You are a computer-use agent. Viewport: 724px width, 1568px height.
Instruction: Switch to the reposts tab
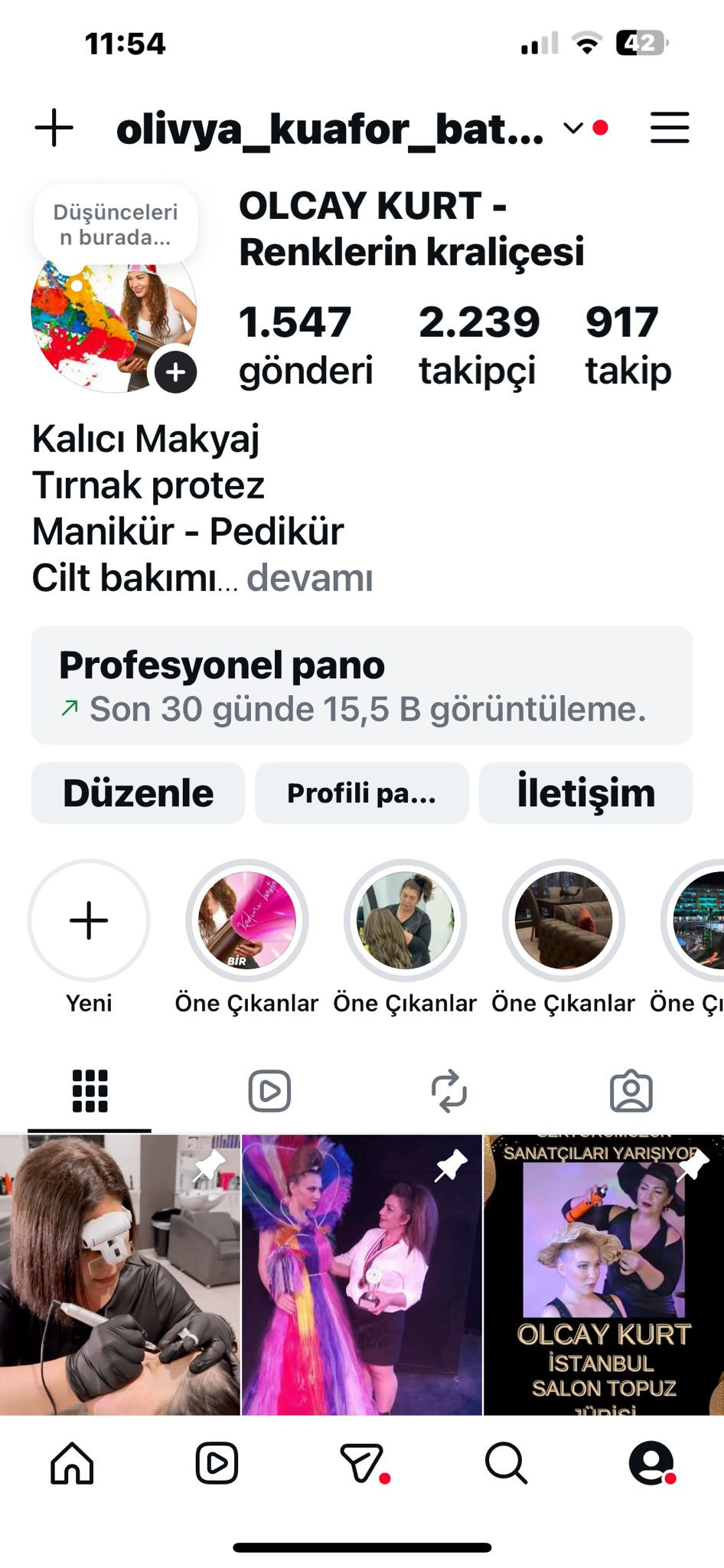[449, 1090]
